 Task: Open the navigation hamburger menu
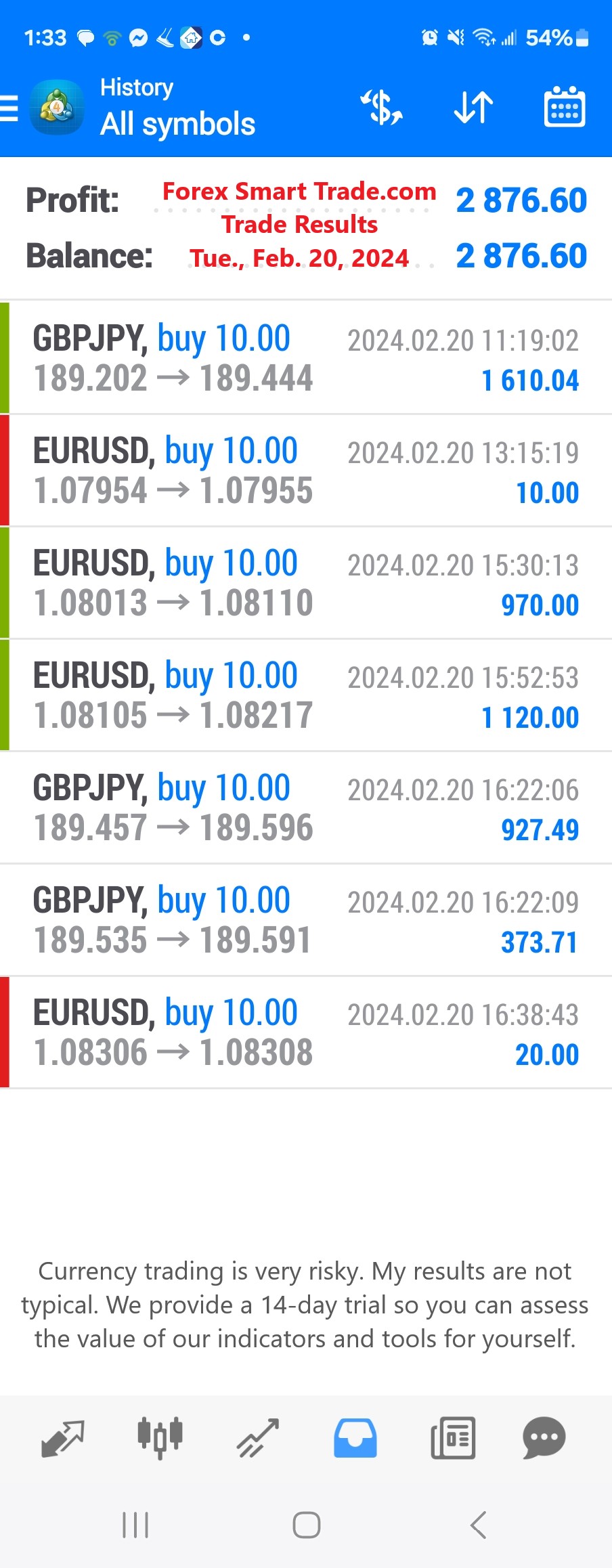point(10,107)
